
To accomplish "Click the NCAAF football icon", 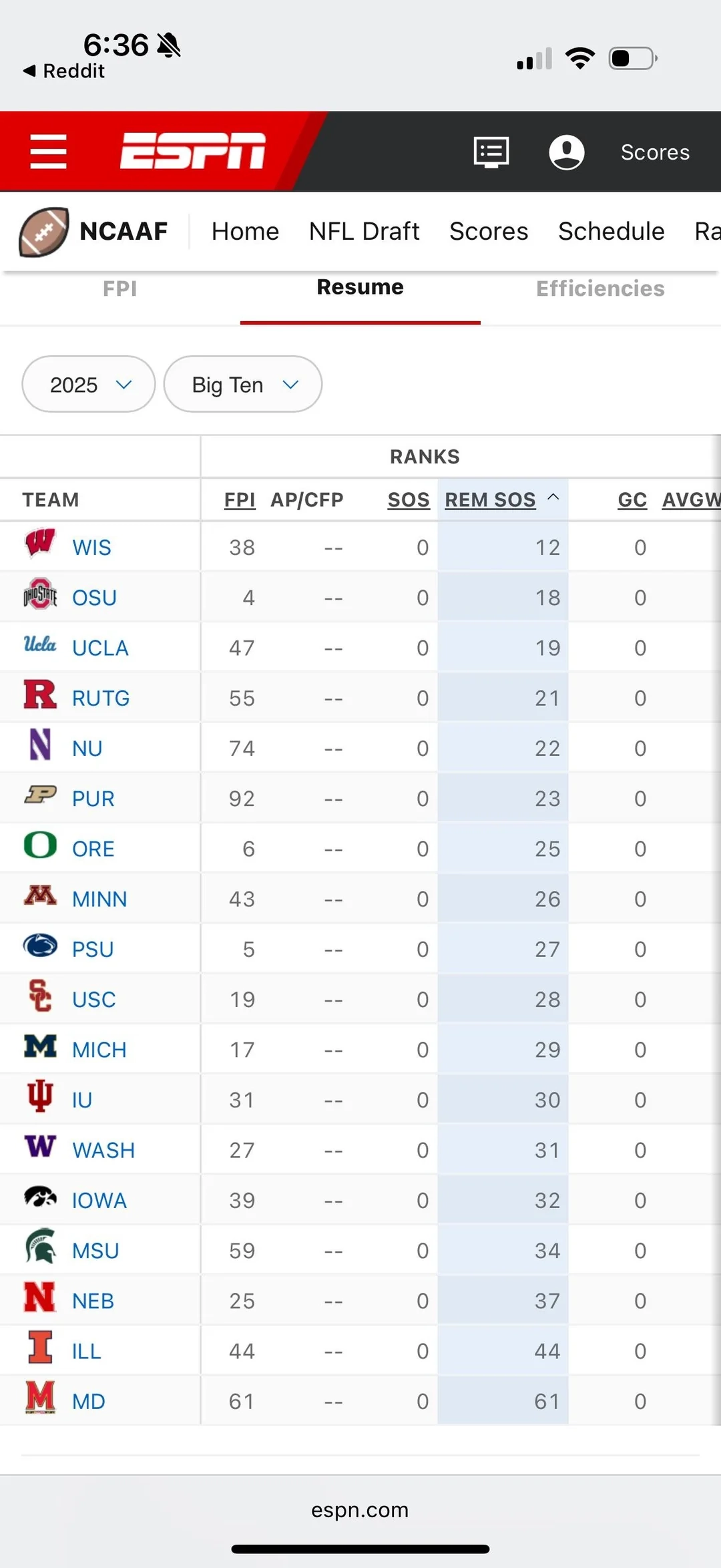I will (x=43, y=230).
